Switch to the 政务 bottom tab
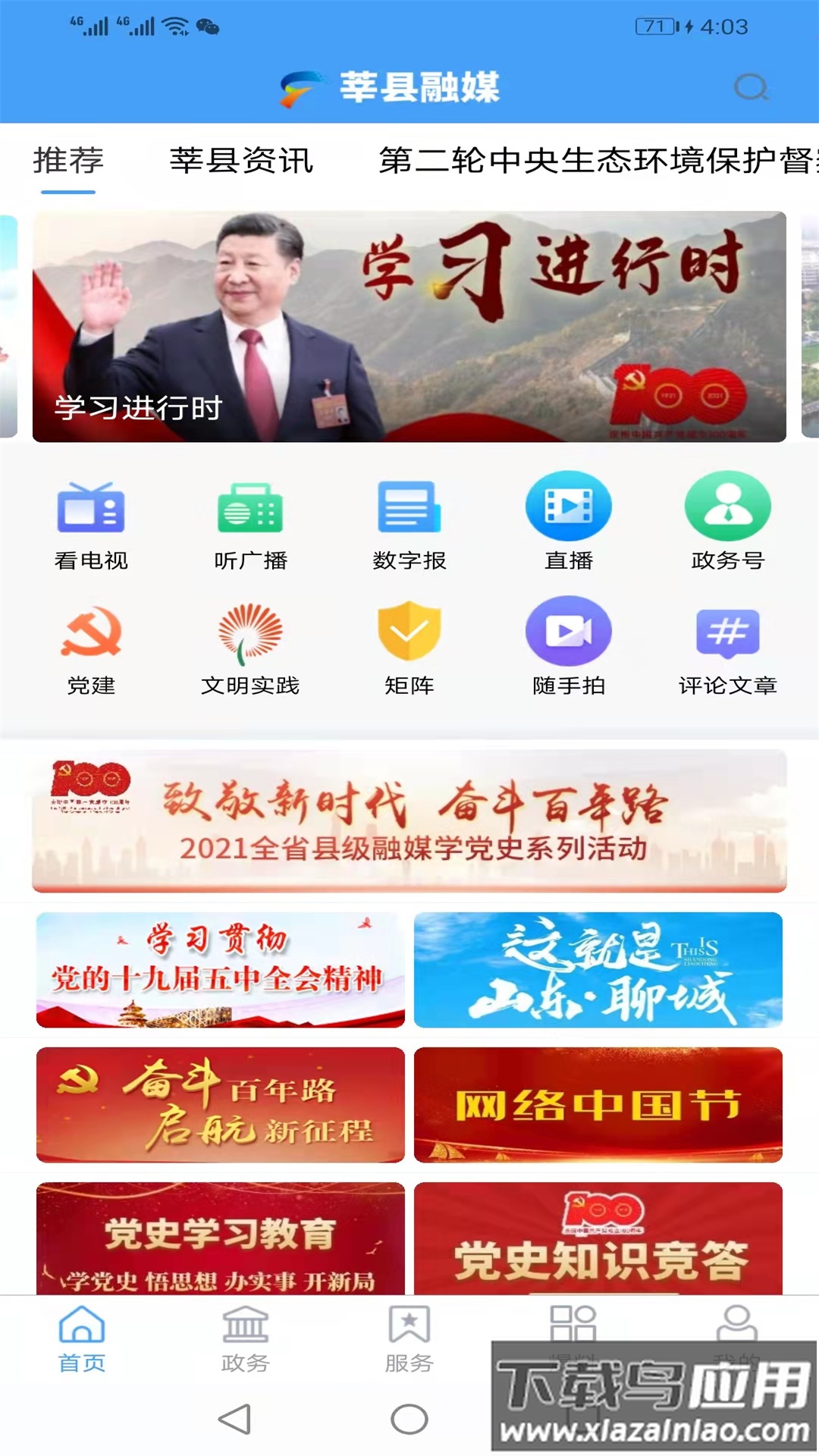This screenshot has height=1456, width=819. pyautogui.click(x=245, y=1339)
